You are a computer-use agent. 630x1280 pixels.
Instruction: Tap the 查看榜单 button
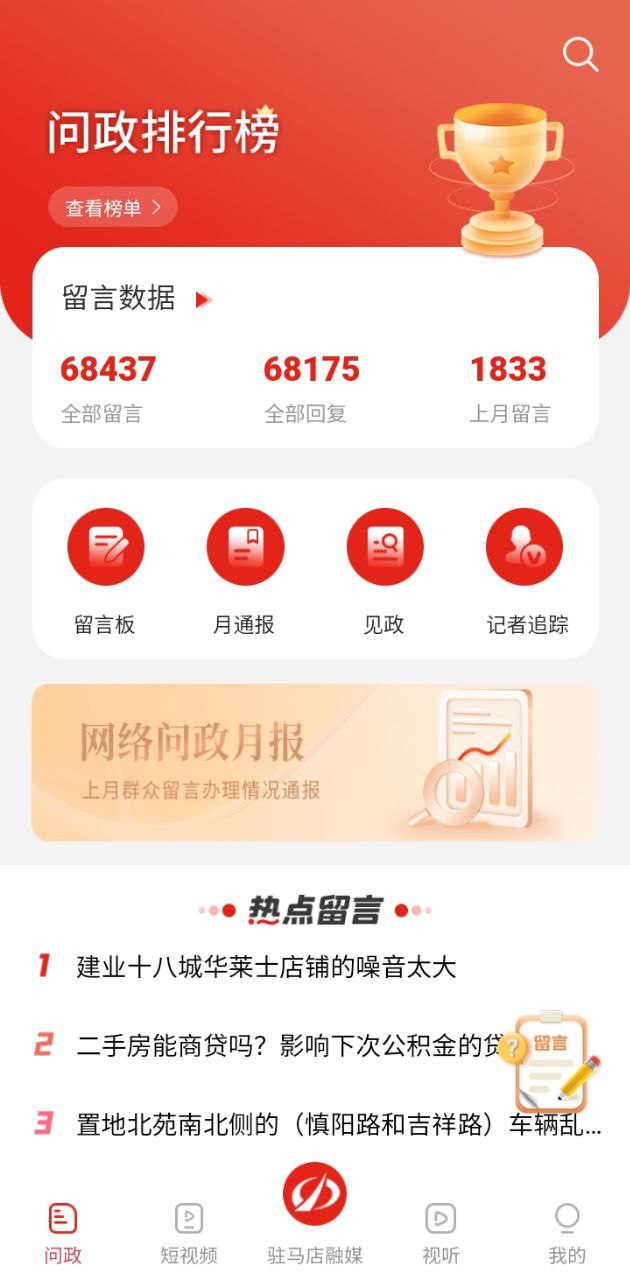tap(112, 208)
